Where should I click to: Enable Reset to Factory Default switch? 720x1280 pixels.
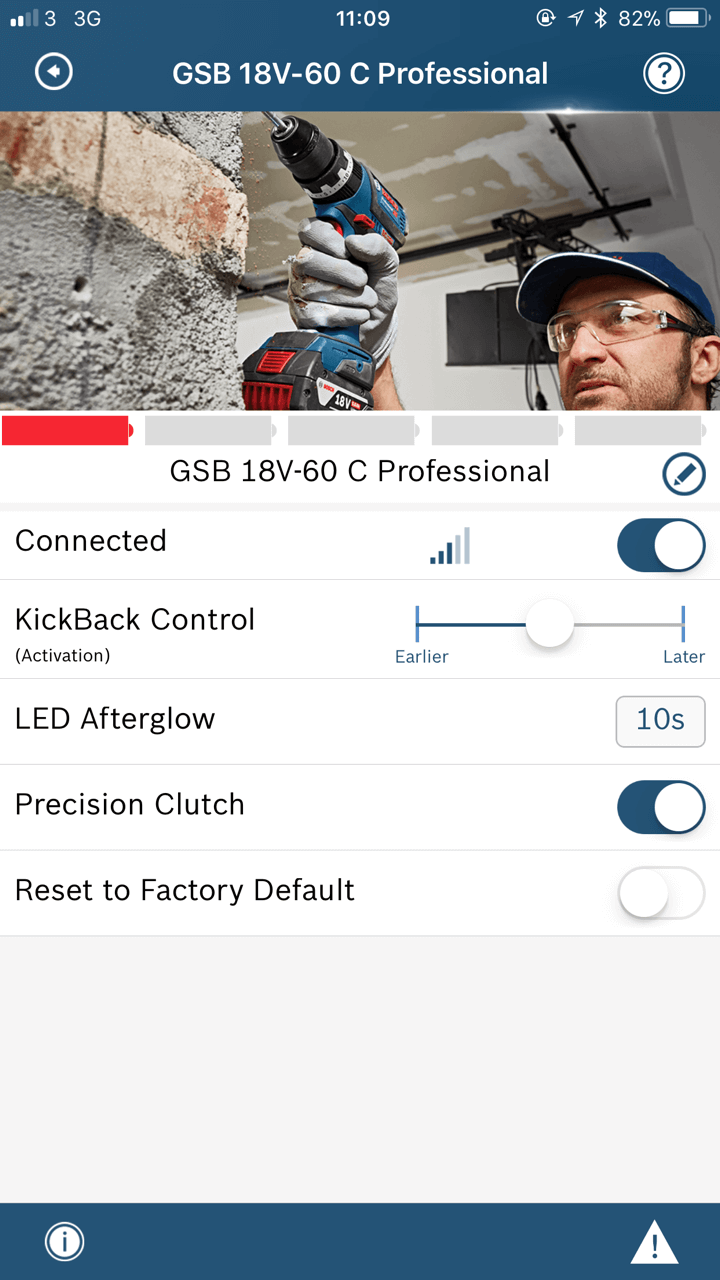pos(661,893)
